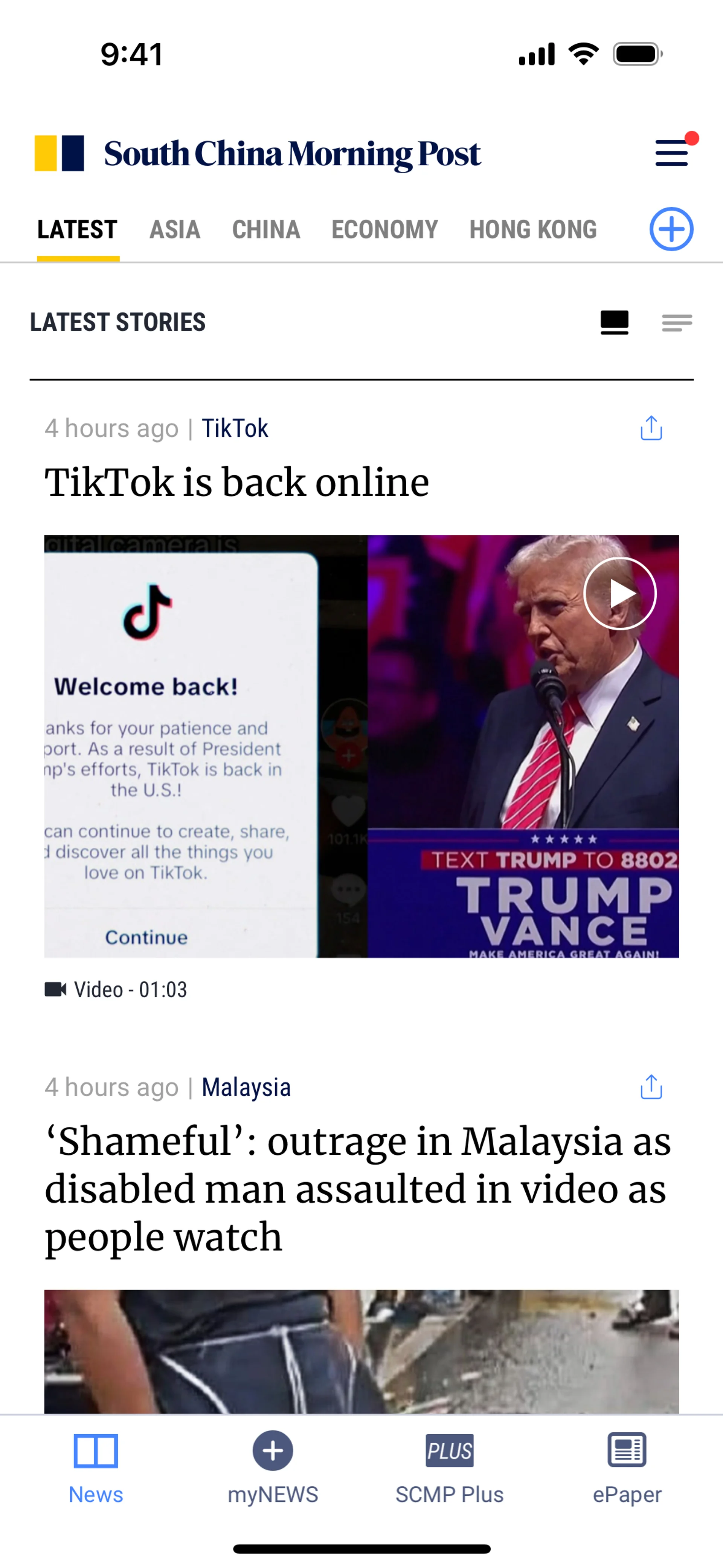Add a section with the plus button
Image resolution: width=723 pixels, height=1568 pixels.
671,229
